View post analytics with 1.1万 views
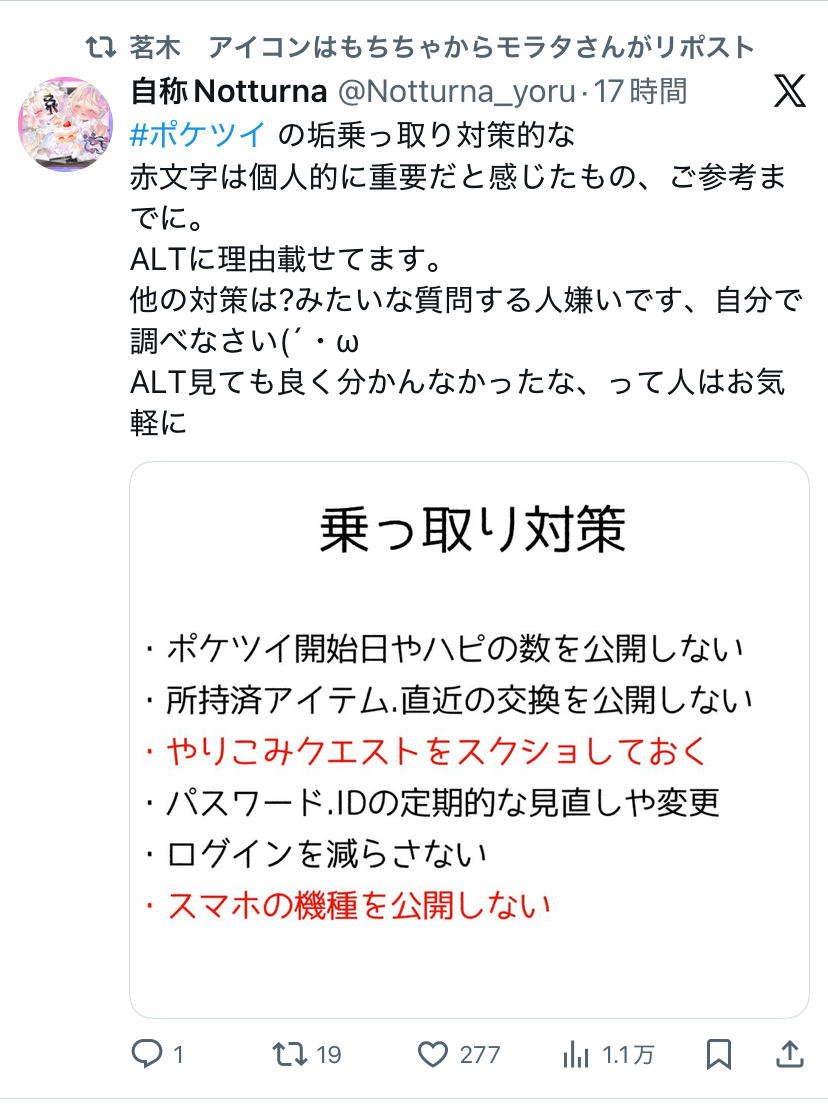The image size is (828, 1110). 576,1054
